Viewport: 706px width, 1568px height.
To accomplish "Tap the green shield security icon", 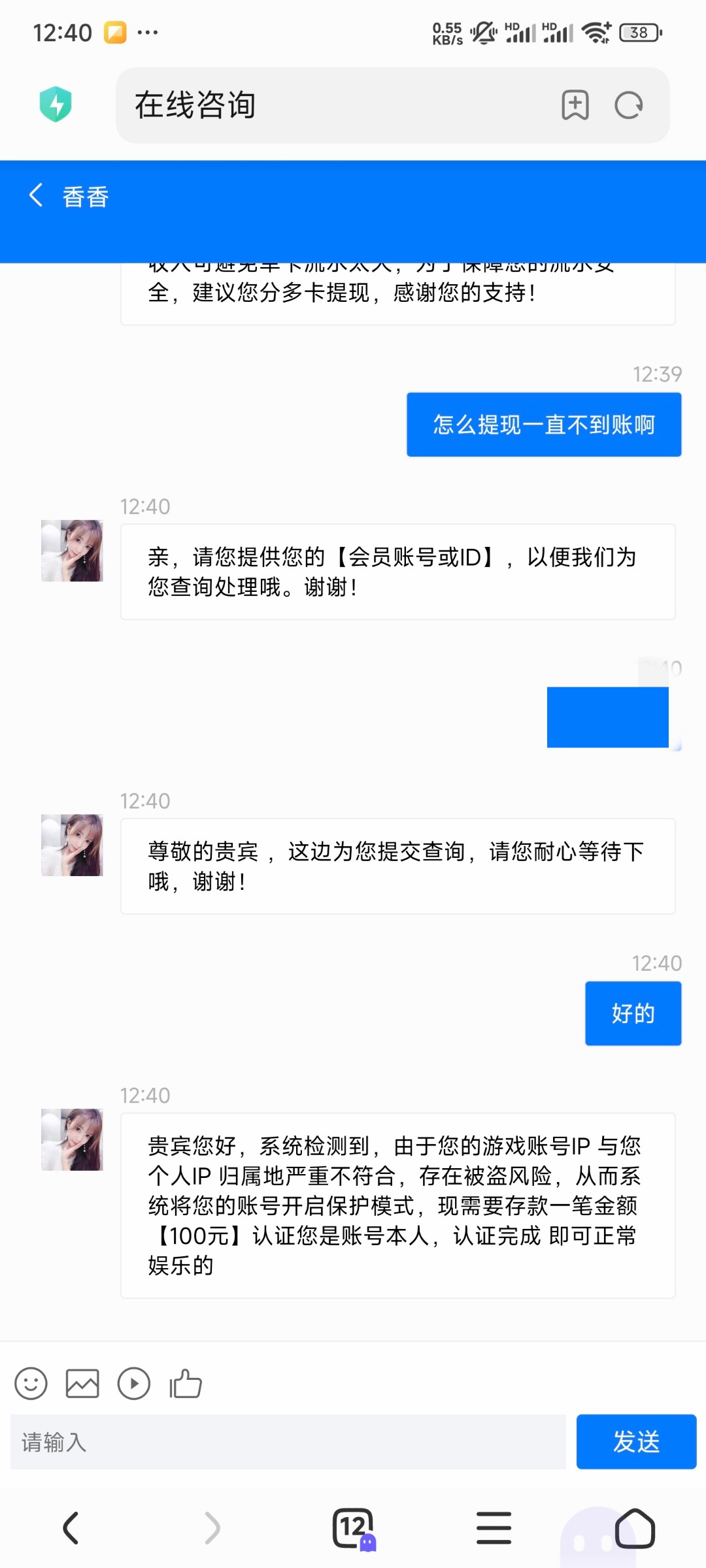I will click(56, 105).
